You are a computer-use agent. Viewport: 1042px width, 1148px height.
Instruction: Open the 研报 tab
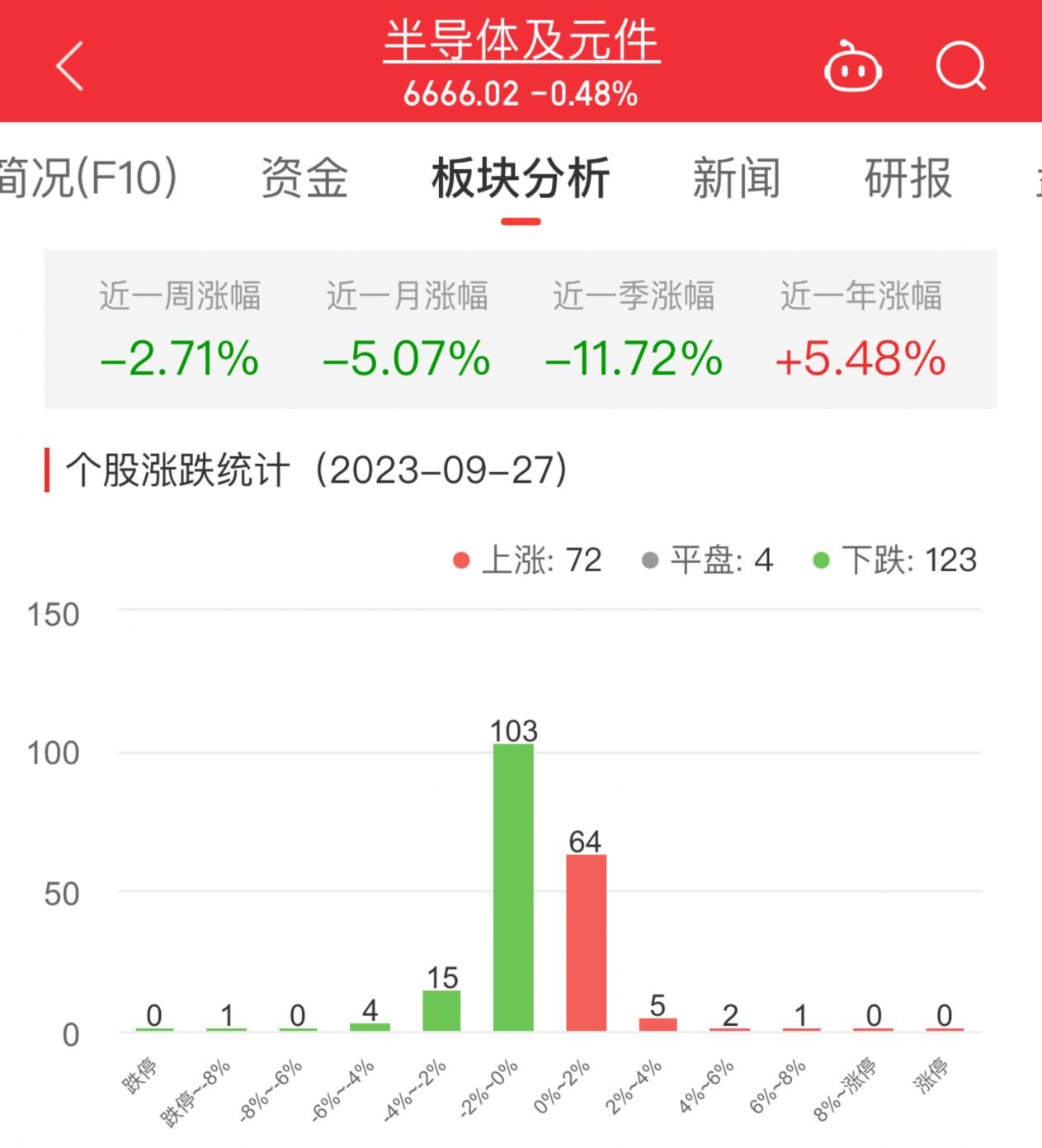click(x=908, y=178)
